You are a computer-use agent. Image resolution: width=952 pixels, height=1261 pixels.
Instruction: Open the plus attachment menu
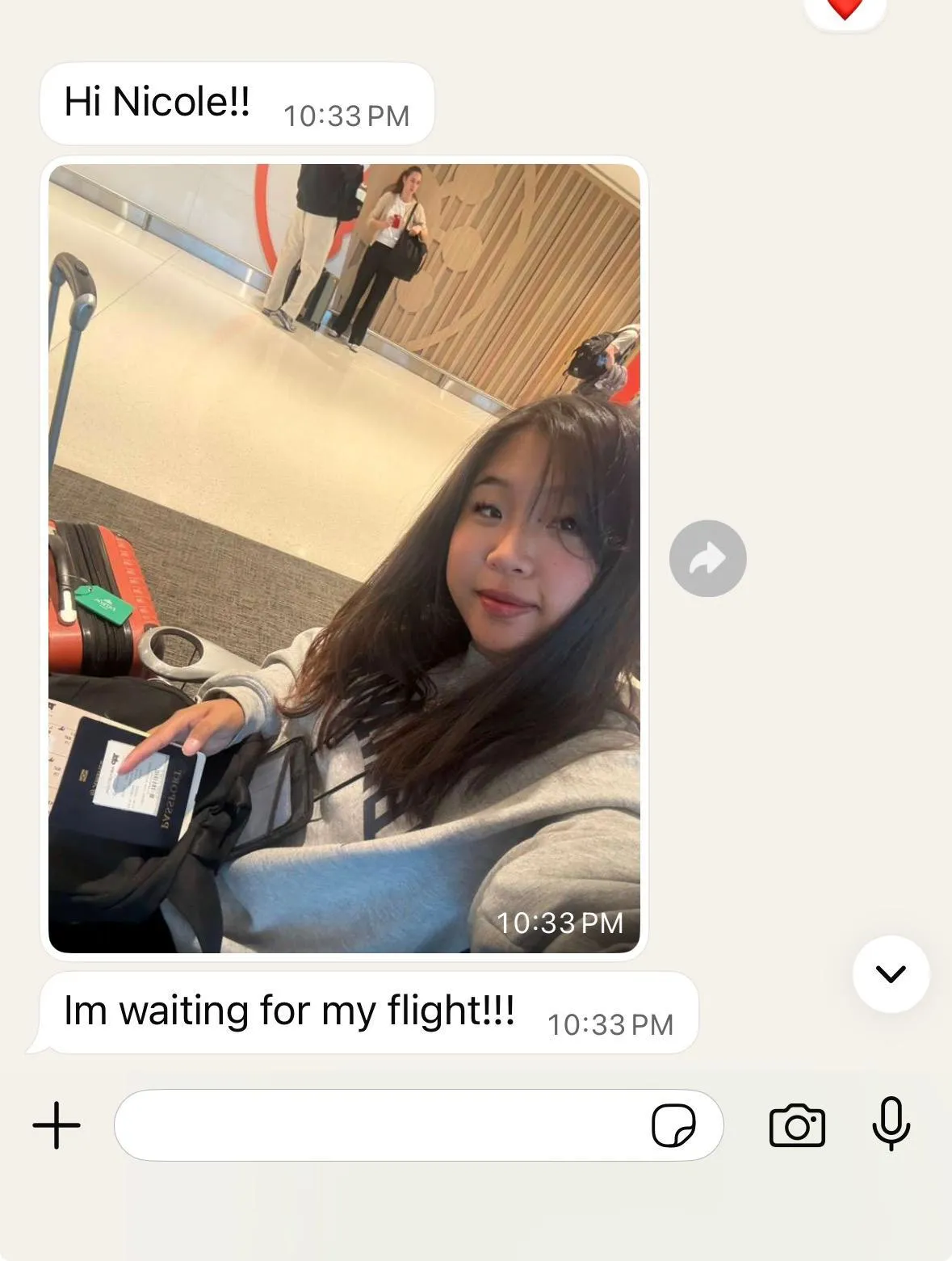click(x=57, y=1125)
